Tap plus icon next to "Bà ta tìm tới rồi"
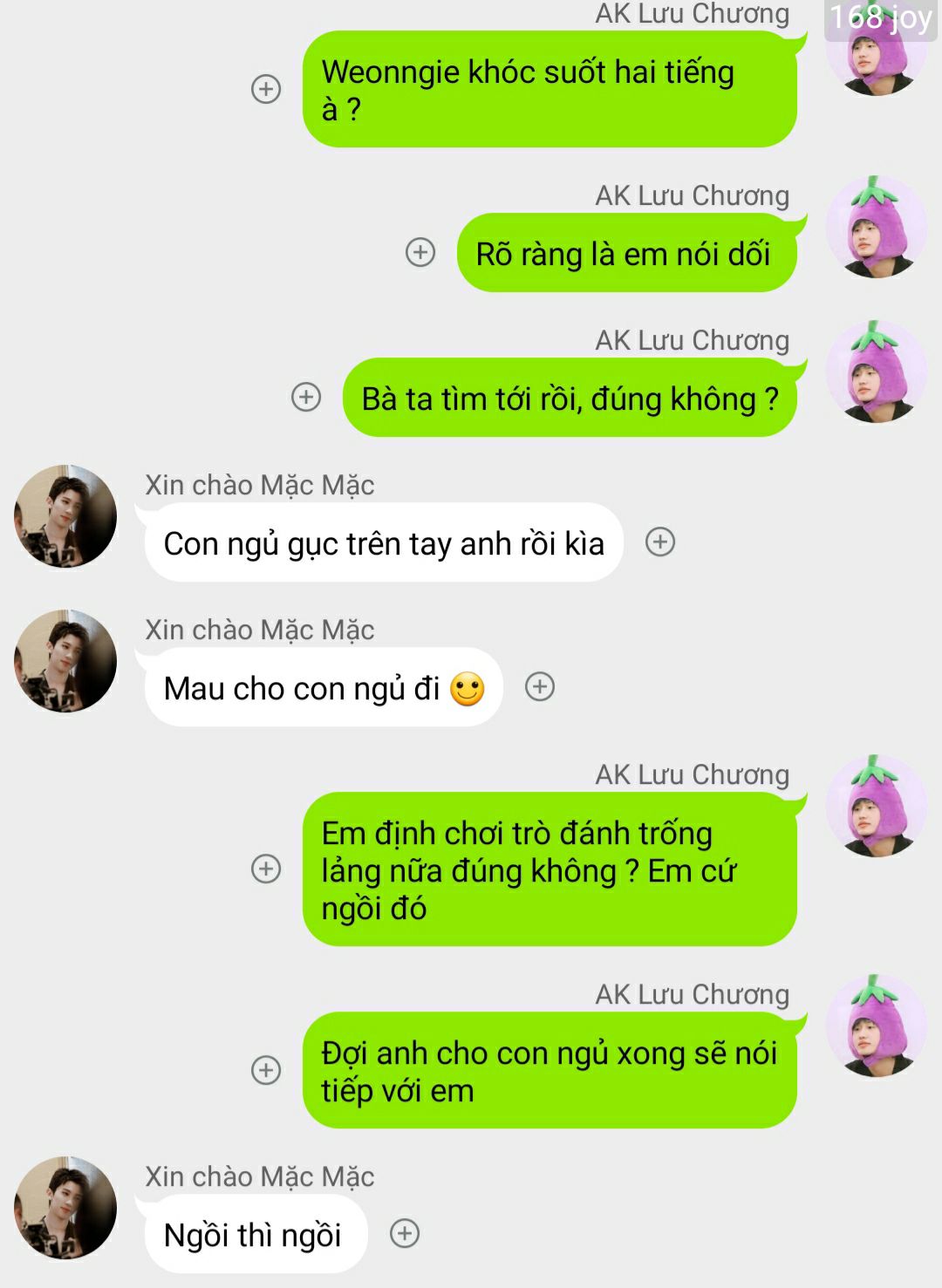 tap(306, 397)
